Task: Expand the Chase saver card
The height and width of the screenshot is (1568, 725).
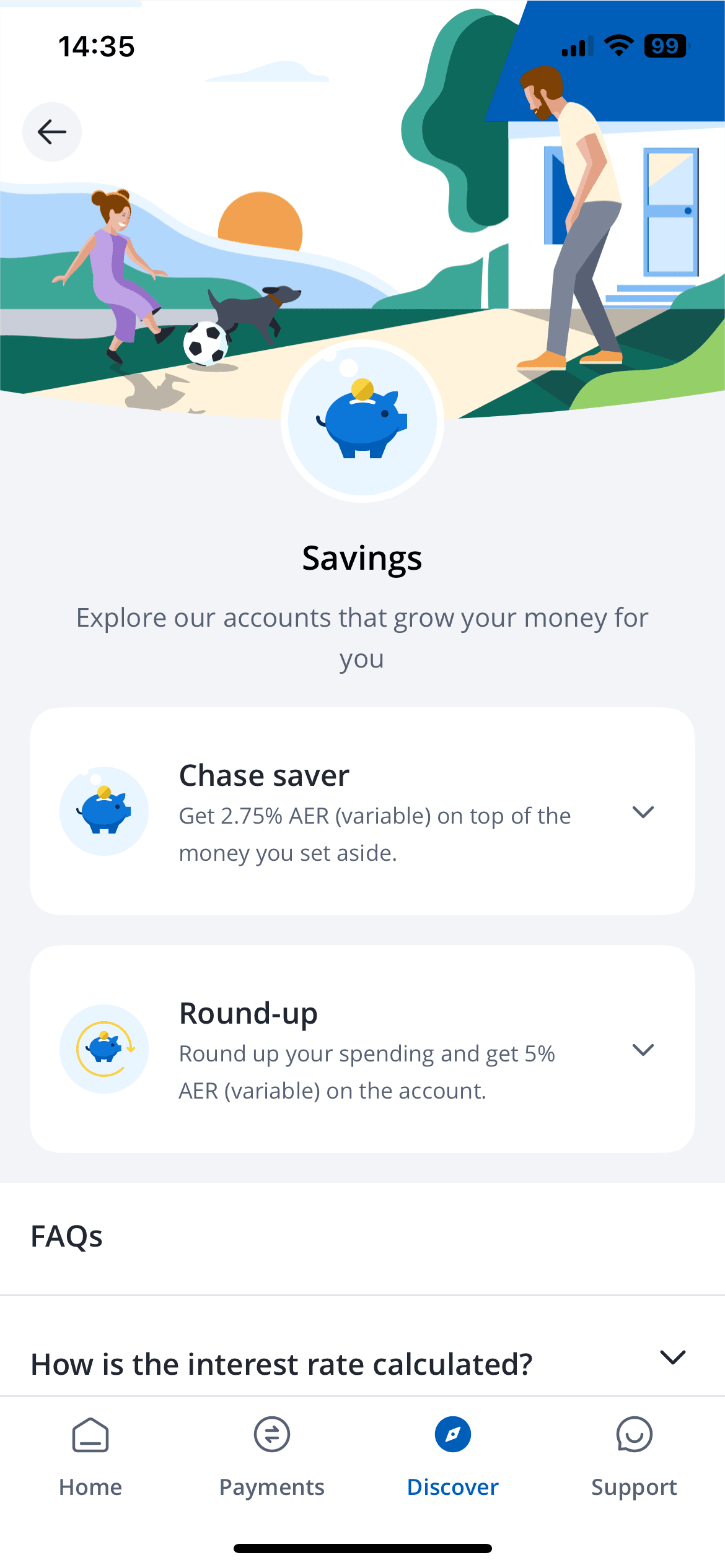Action: point(643,812)
